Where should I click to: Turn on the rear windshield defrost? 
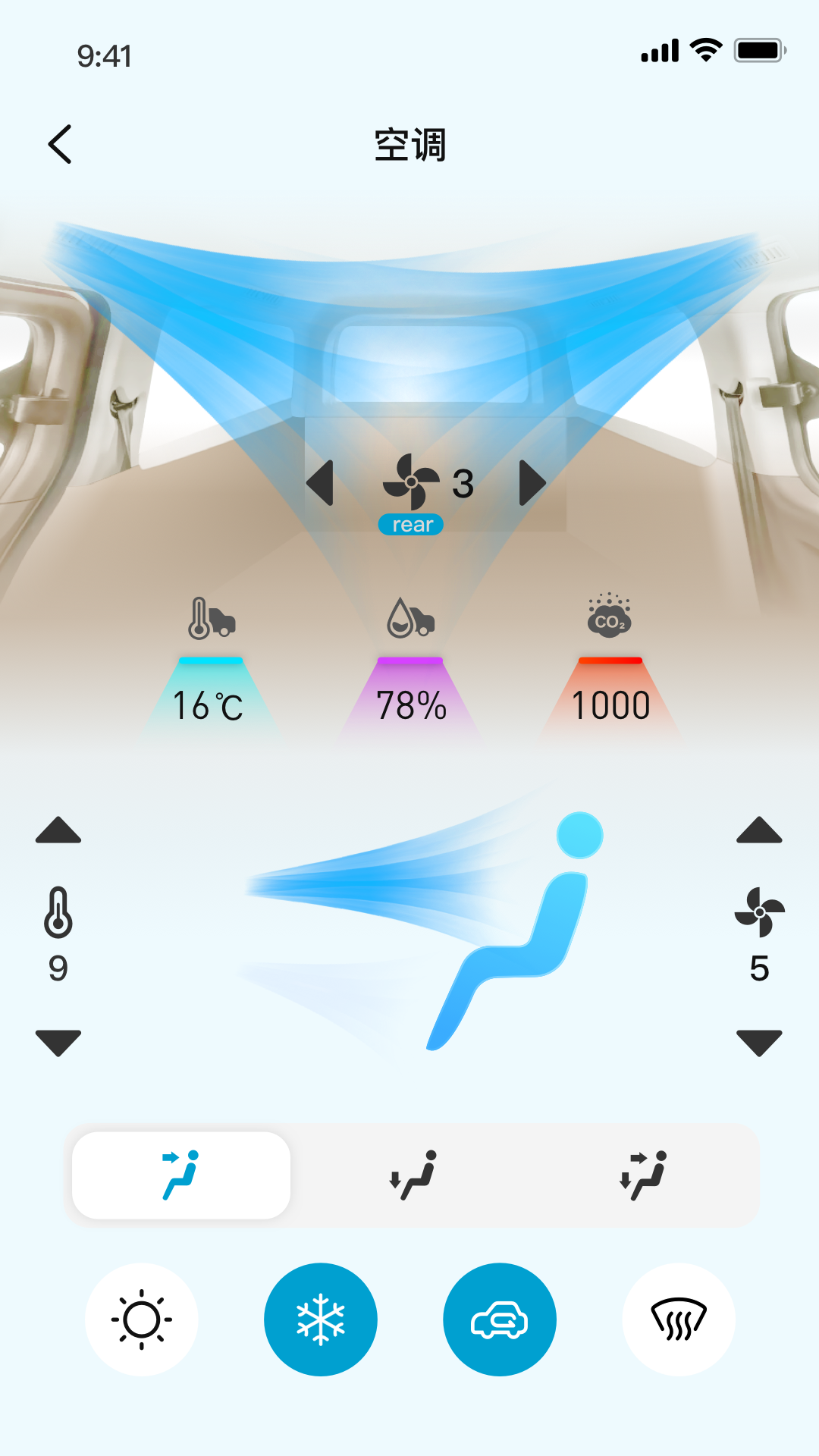(679, 1319)
